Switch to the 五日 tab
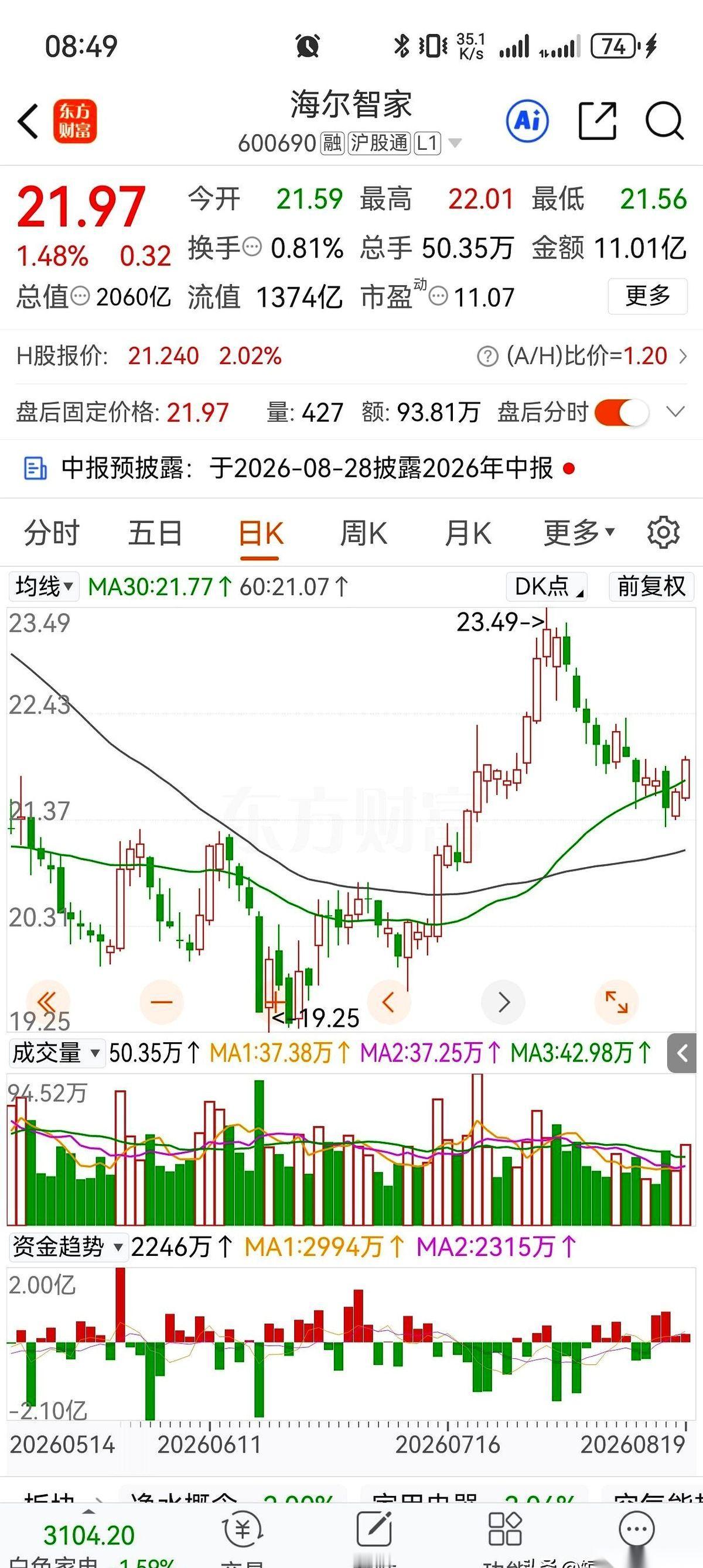This screenshot has width=703, height=1568. tap(155, 533)
